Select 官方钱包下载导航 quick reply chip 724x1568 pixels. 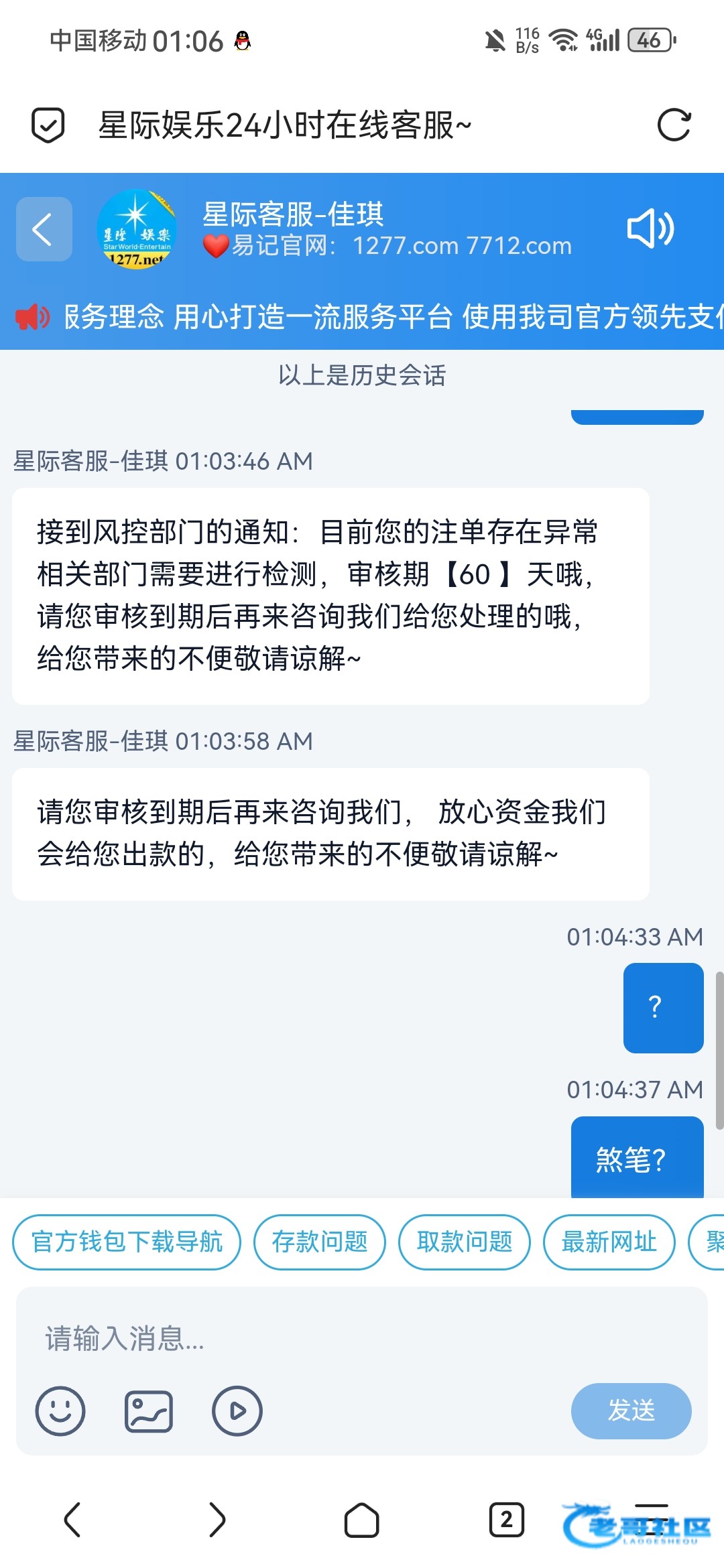click(127, 1242)
